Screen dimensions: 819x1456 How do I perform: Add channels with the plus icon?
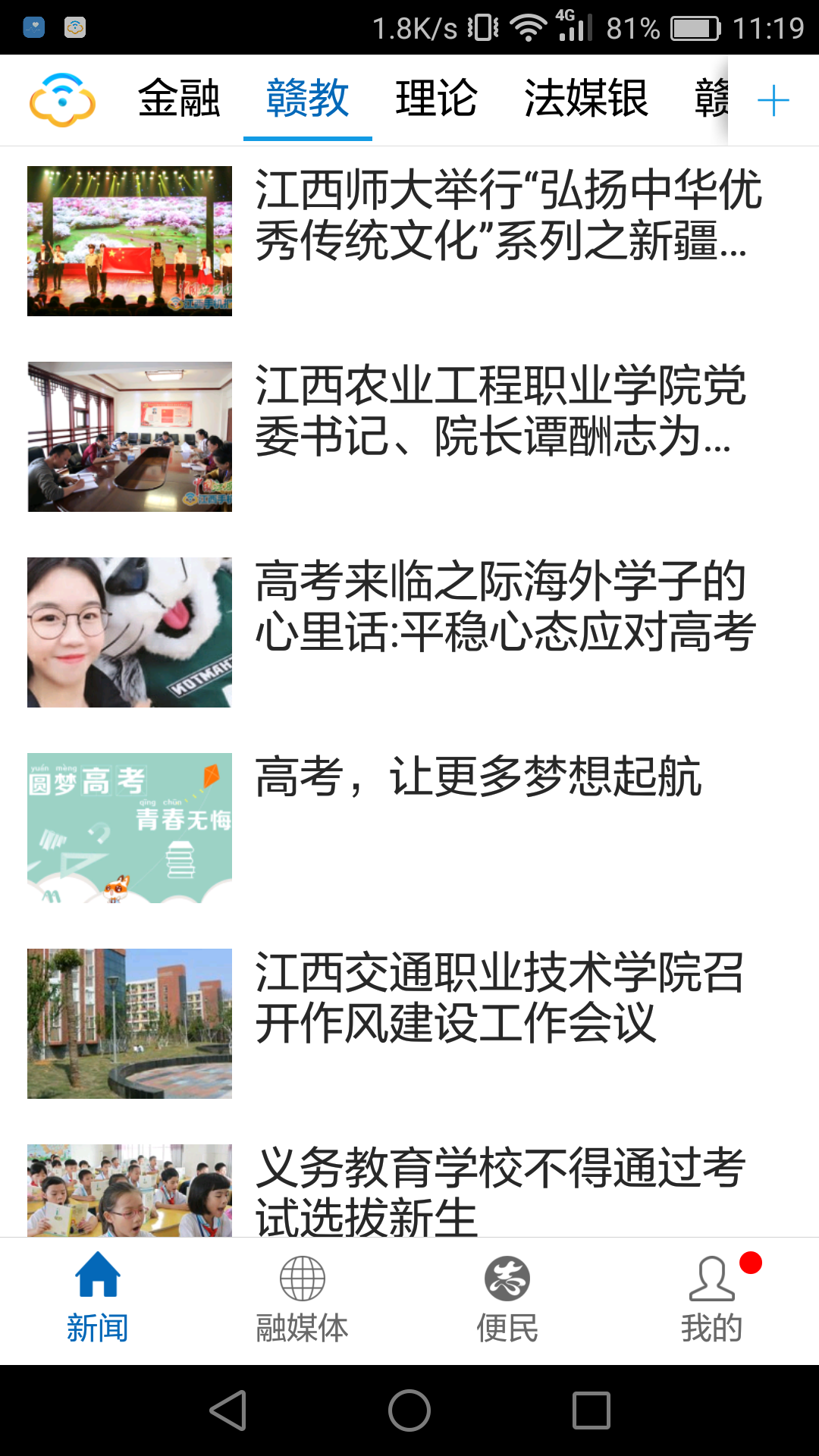coord(773,100)
